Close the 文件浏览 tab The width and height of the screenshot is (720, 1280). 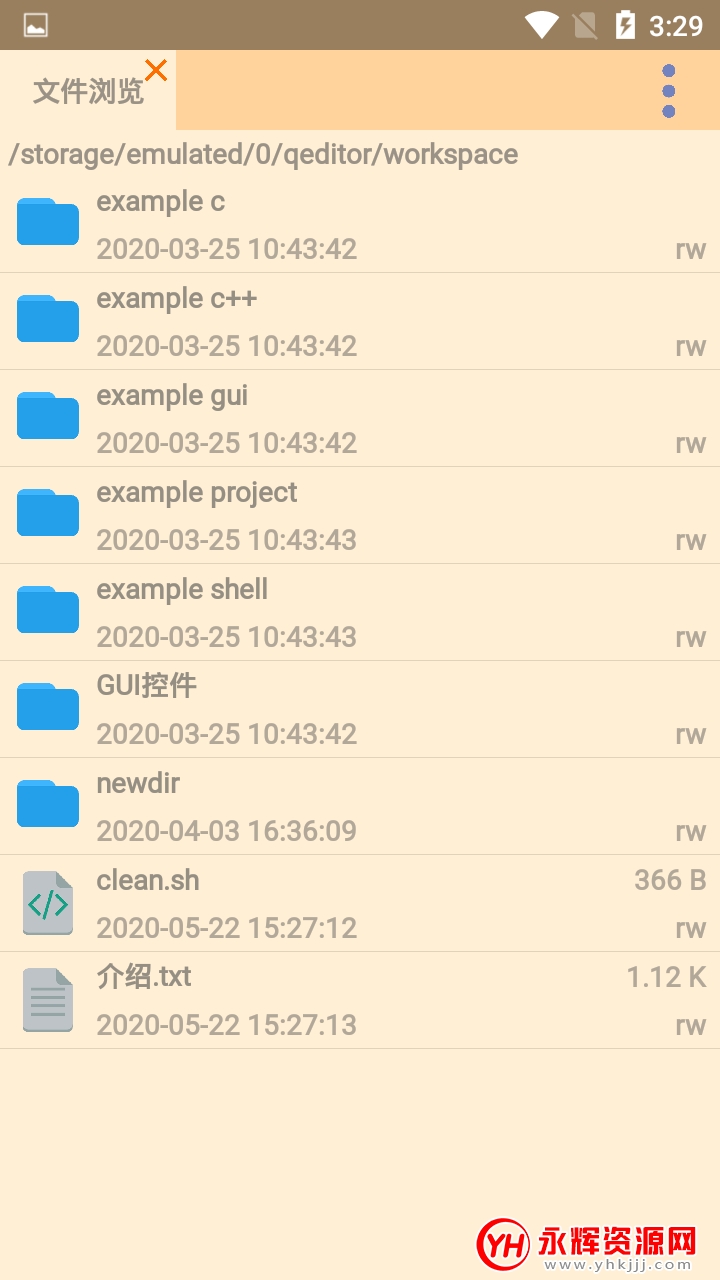point(156,70)
